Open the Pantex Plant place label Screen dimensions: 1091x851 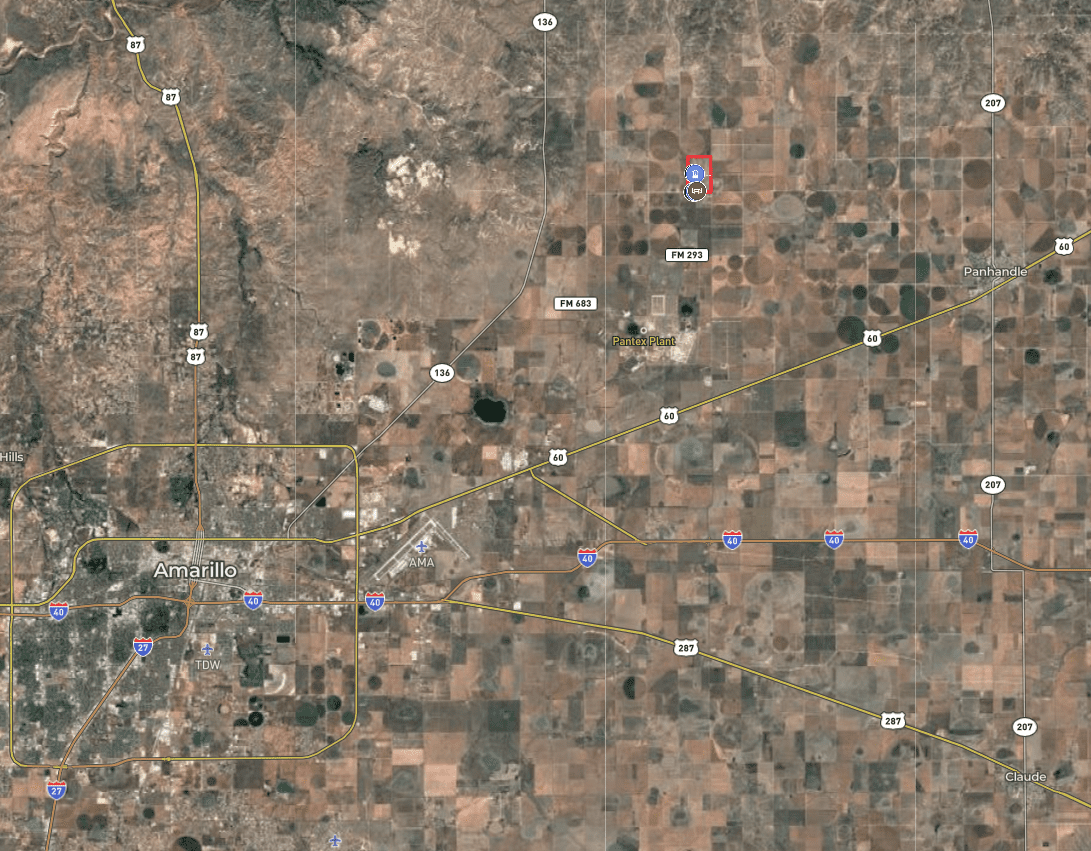point(644,342)
